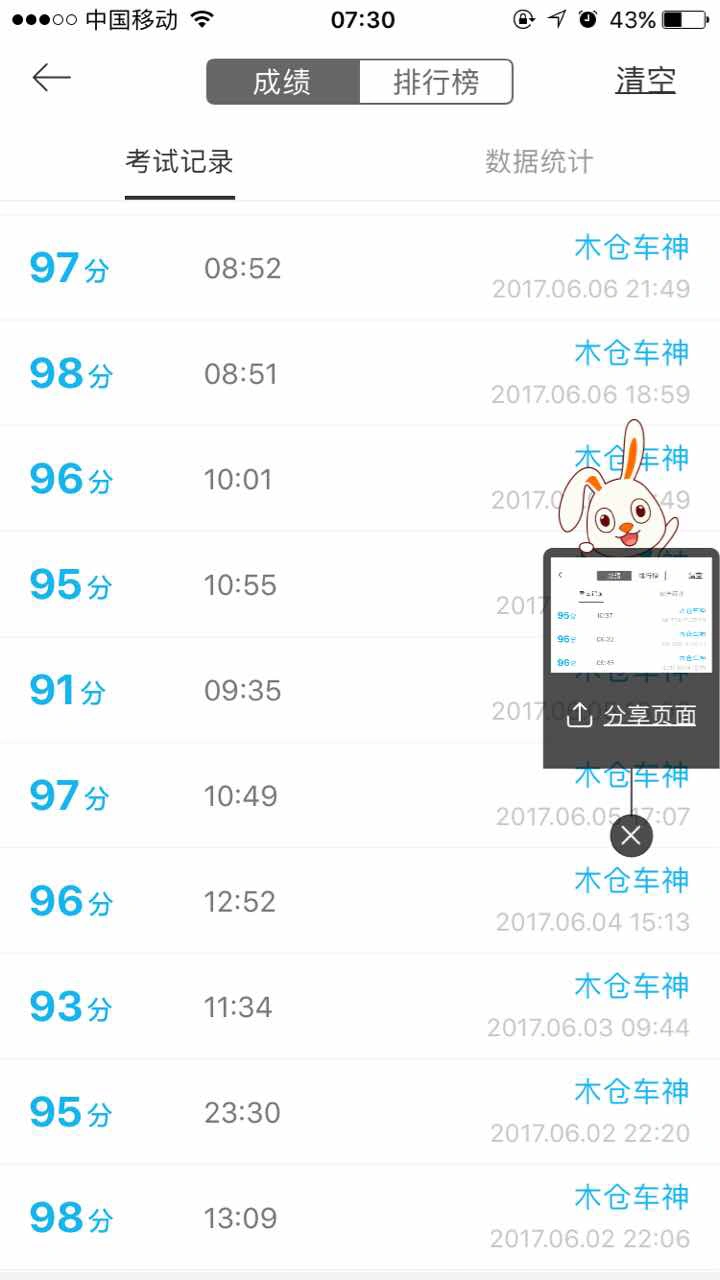Tap 分享页面 to share this page
Image resolution: width=720 pixels, height=1280 pixels.
click(x=632, y=715)
